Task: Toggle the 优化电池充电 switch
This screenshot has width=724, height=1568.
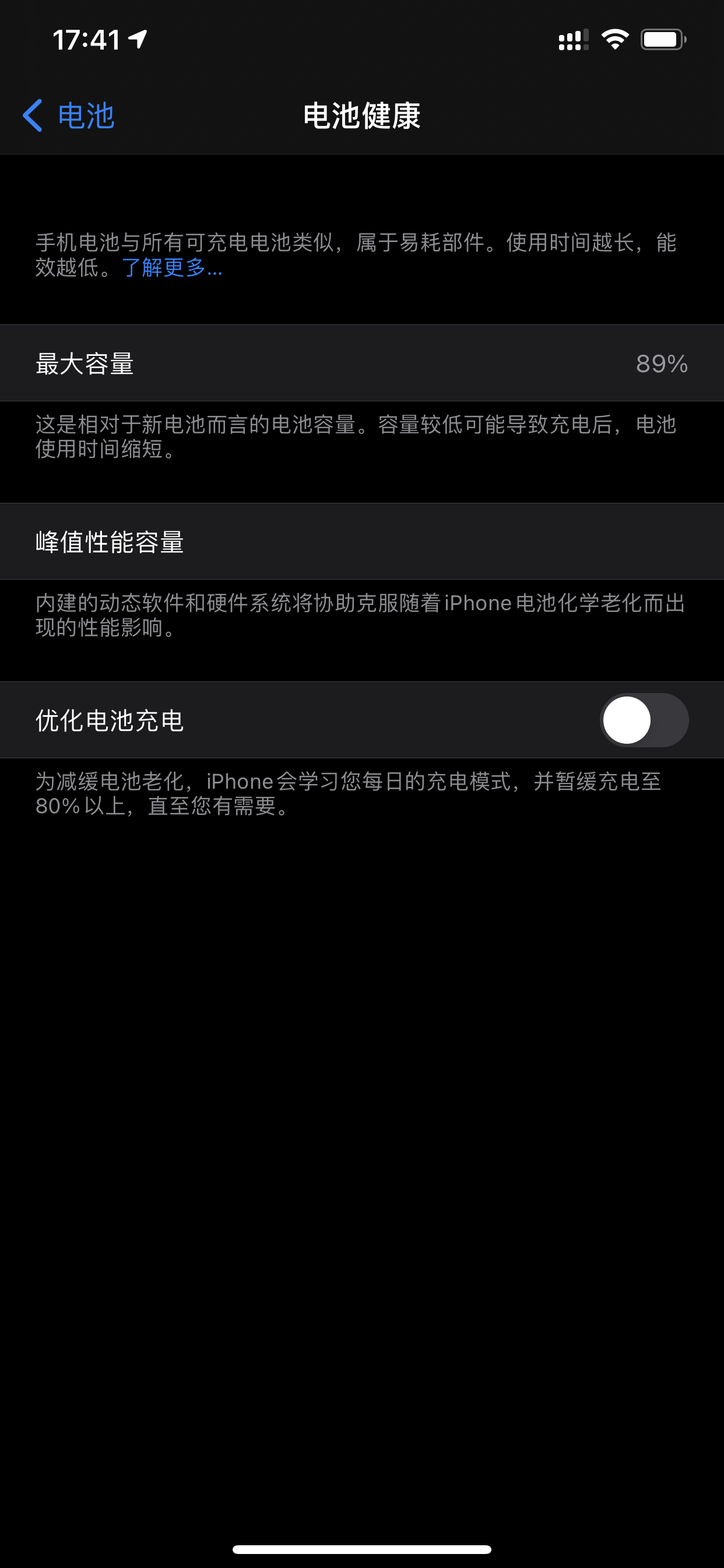Action: 644,720
